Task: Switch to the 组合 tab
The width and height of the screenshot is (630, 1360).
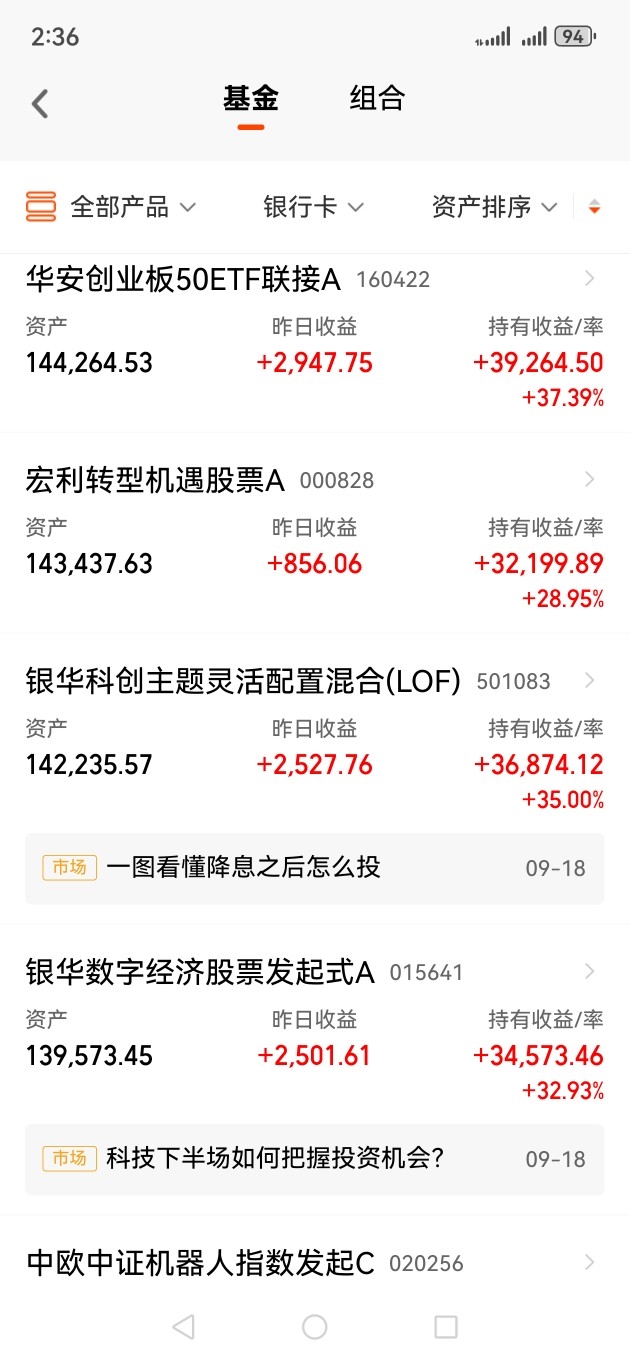Action: pyautogui.click(x=377, y=98)
